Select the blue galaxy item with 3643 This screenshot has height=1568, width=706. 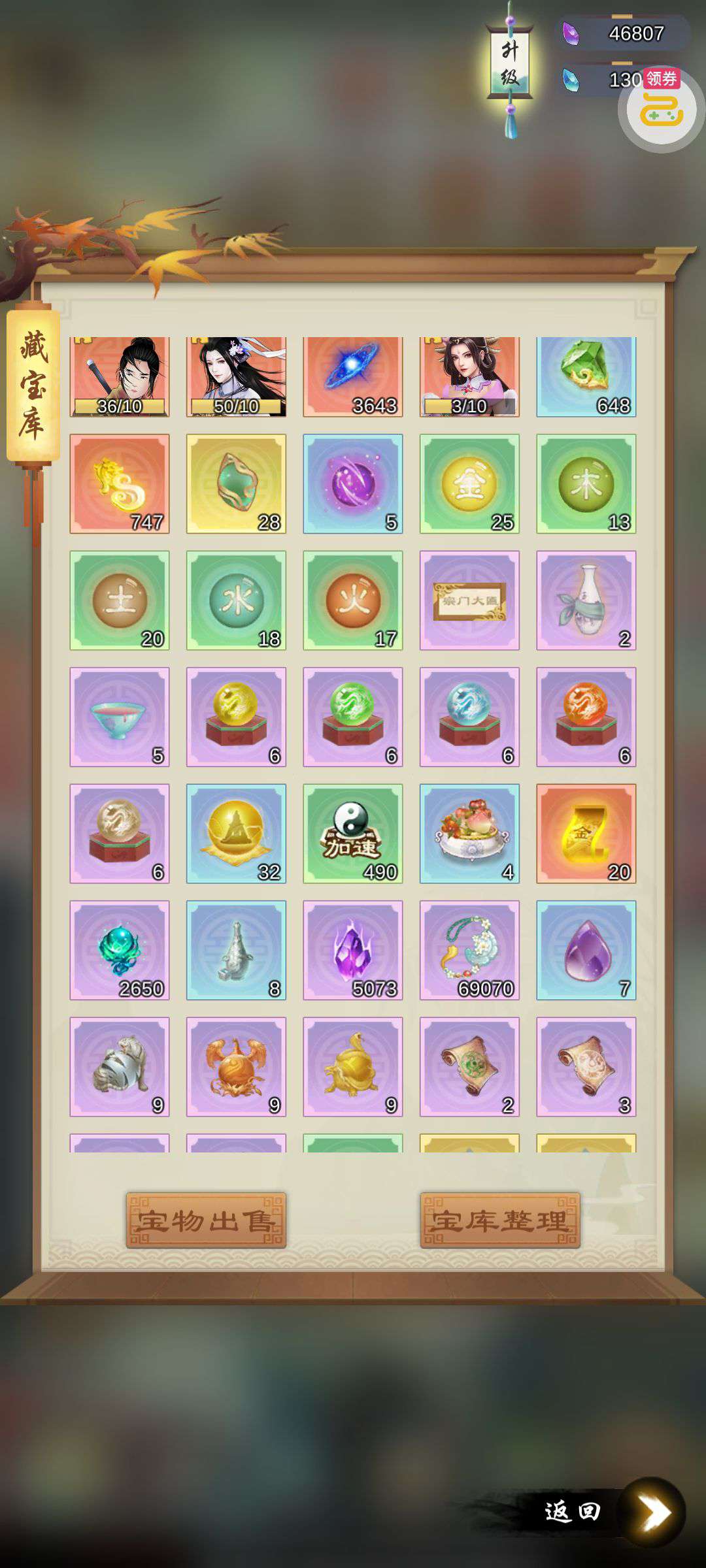(353, 377)
